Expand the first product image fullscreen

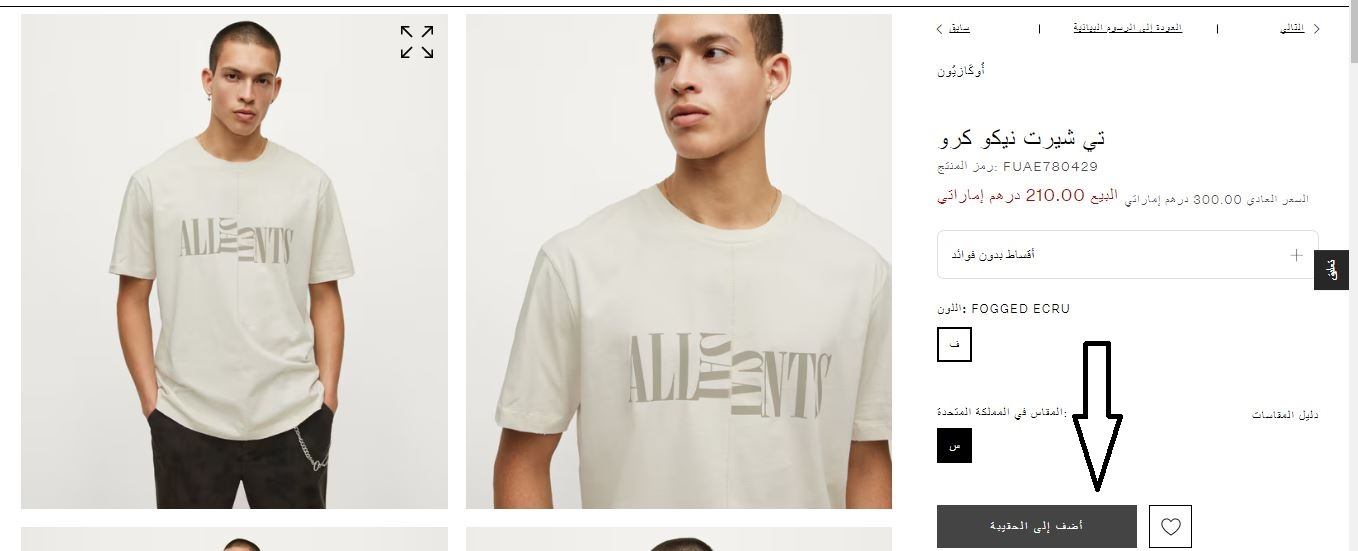tap(417, 42)
